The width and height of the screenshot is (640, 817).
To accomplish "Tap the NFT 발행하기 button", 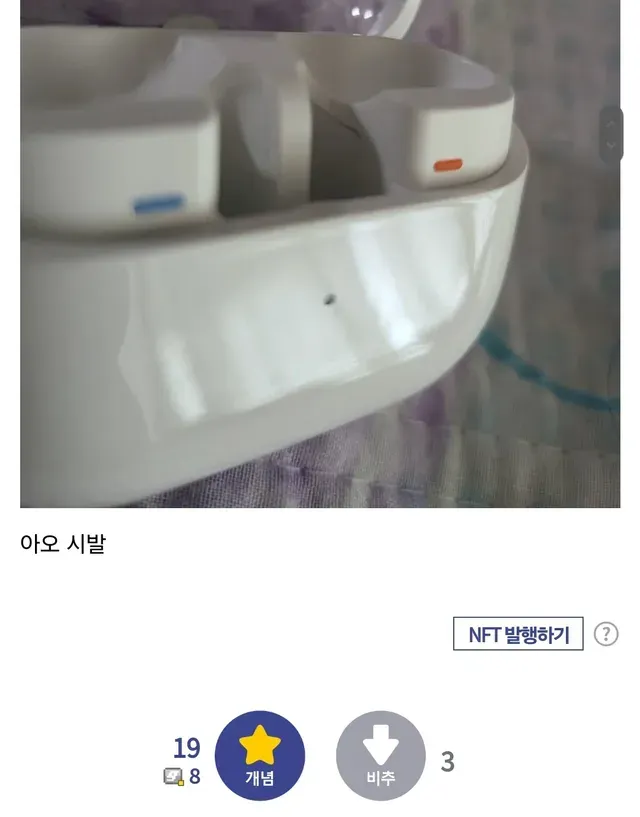I will (518, 634).
